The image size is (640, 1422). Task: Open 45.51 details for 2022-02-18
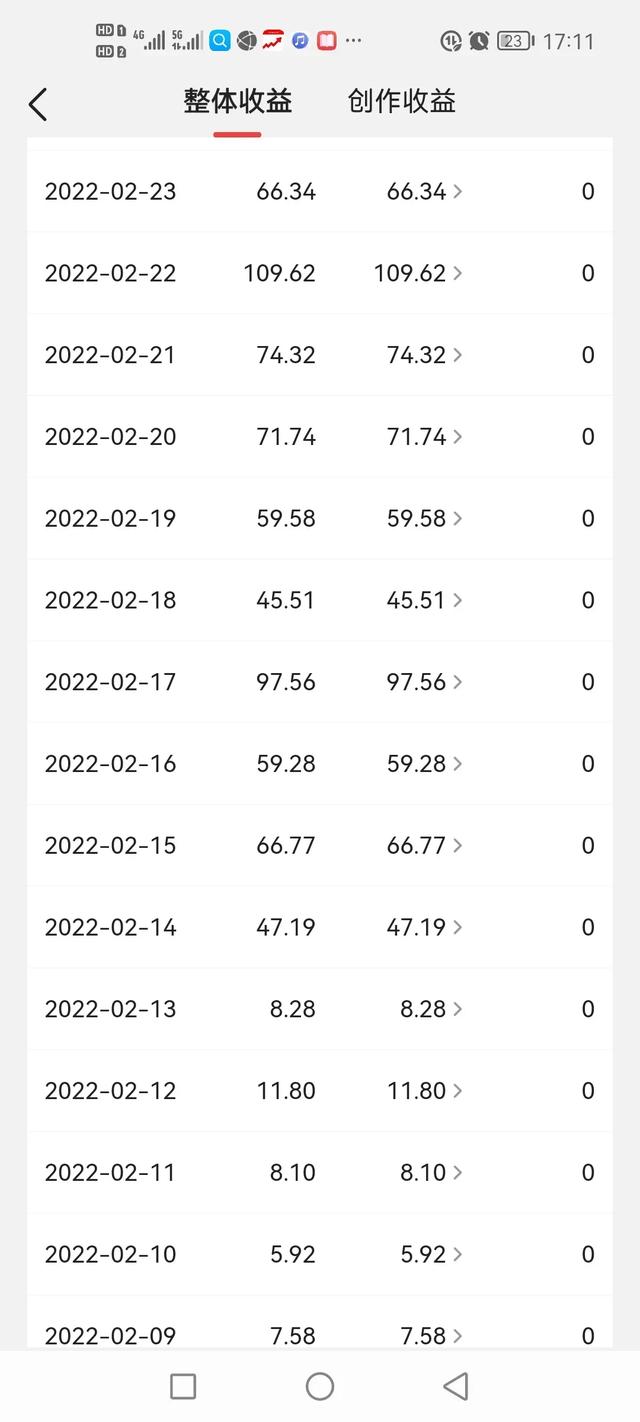tap(424, 600)
